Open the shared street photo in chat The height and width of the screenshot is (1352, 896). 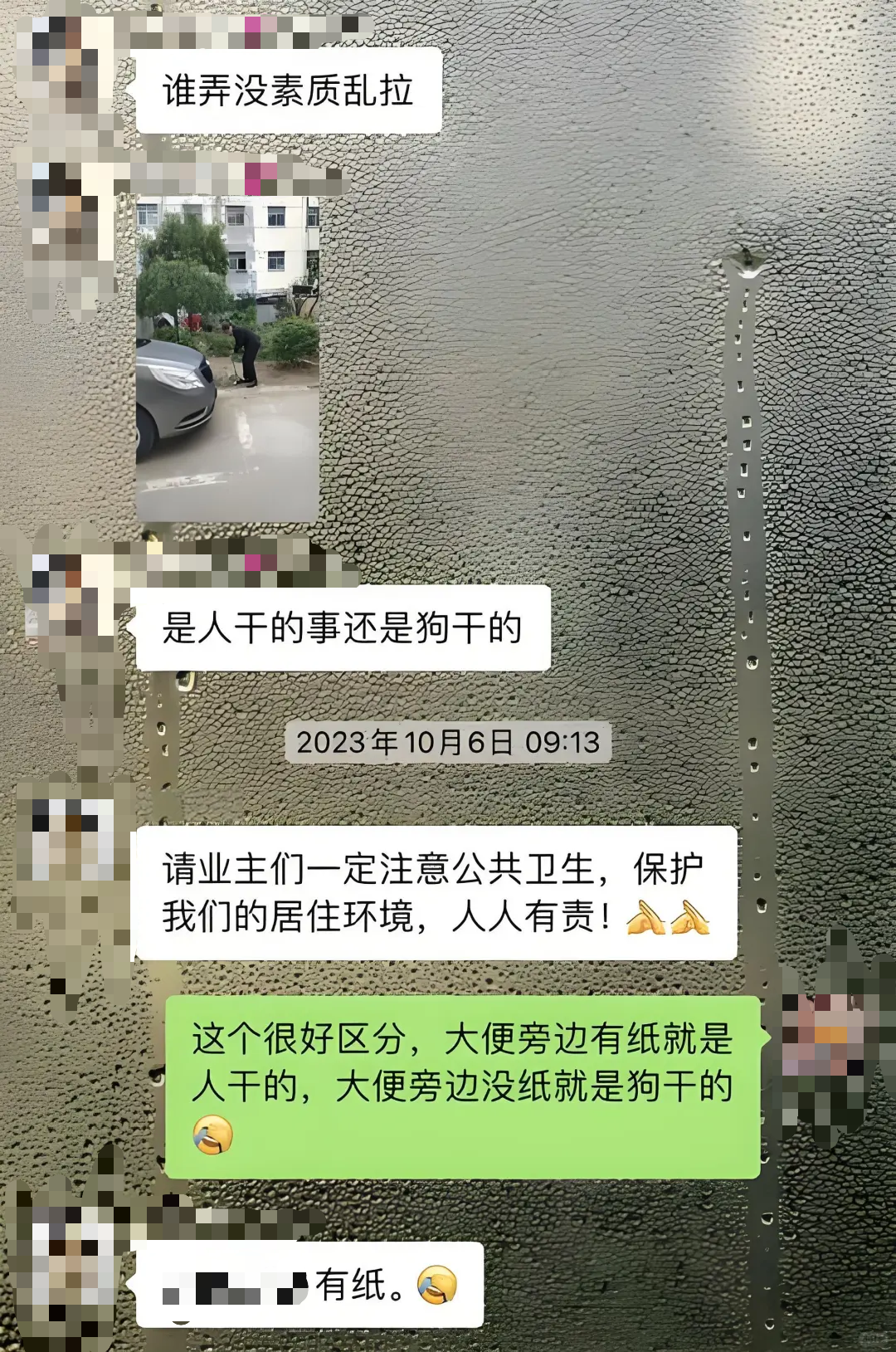click(x=227, y=359)
